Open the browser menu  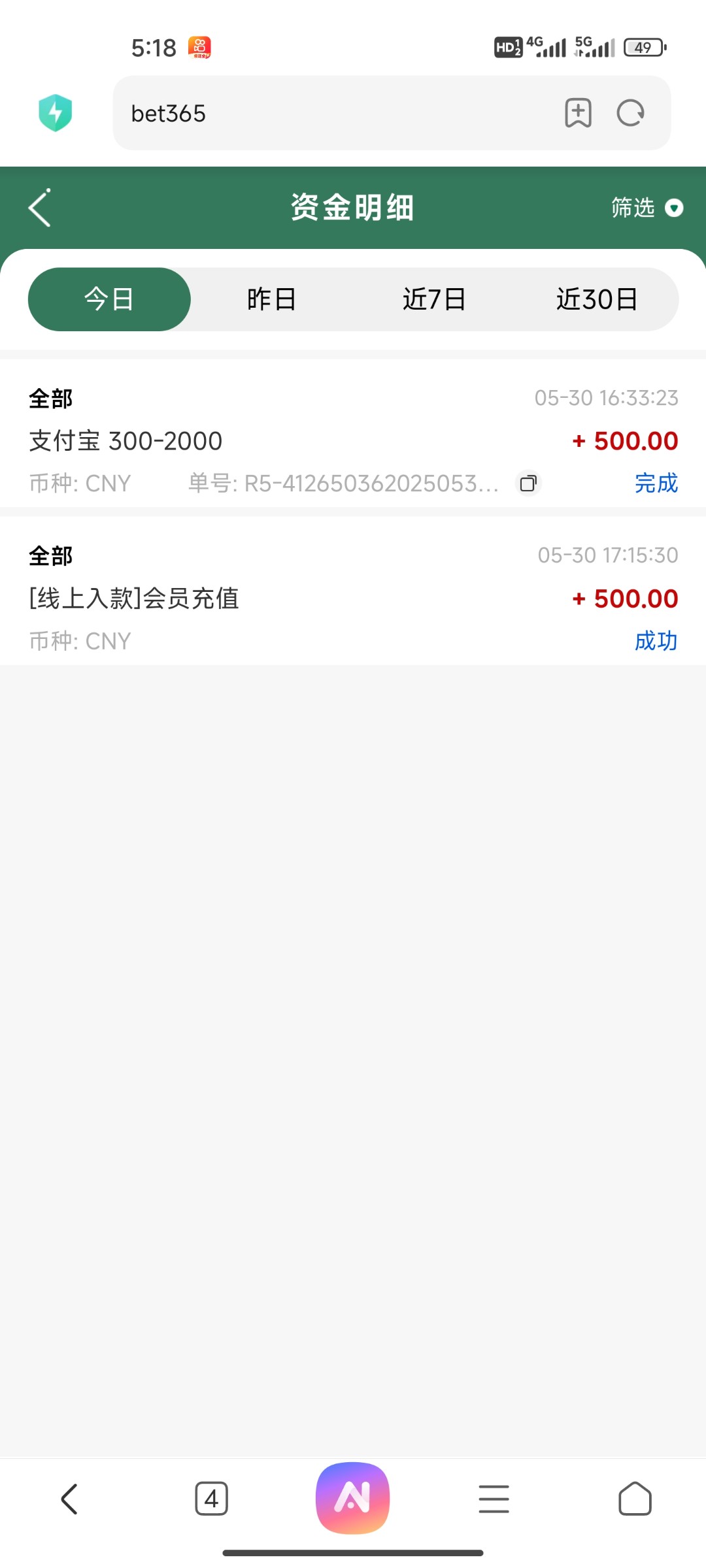pos(494,1499)
